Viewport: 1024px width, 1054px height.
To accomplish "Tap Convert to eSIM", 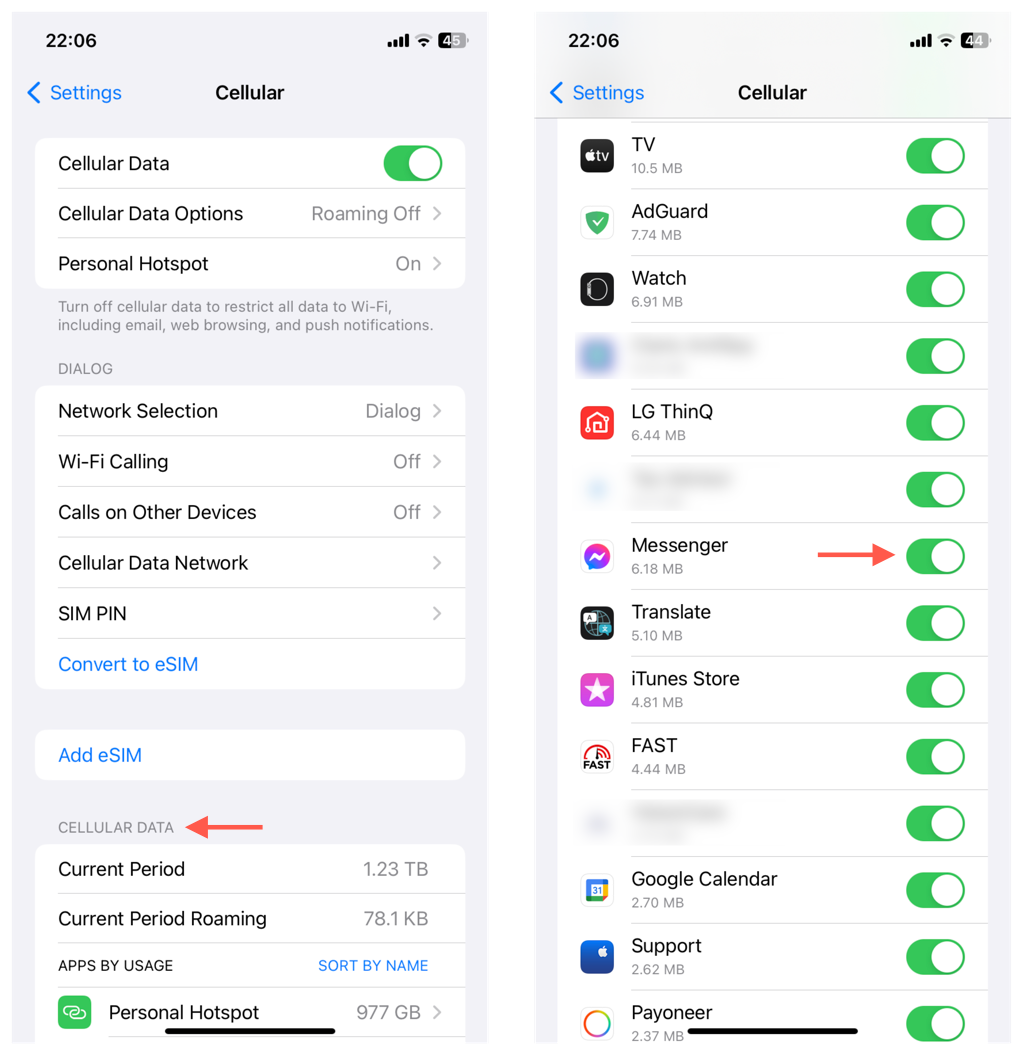I will (128, 664).
